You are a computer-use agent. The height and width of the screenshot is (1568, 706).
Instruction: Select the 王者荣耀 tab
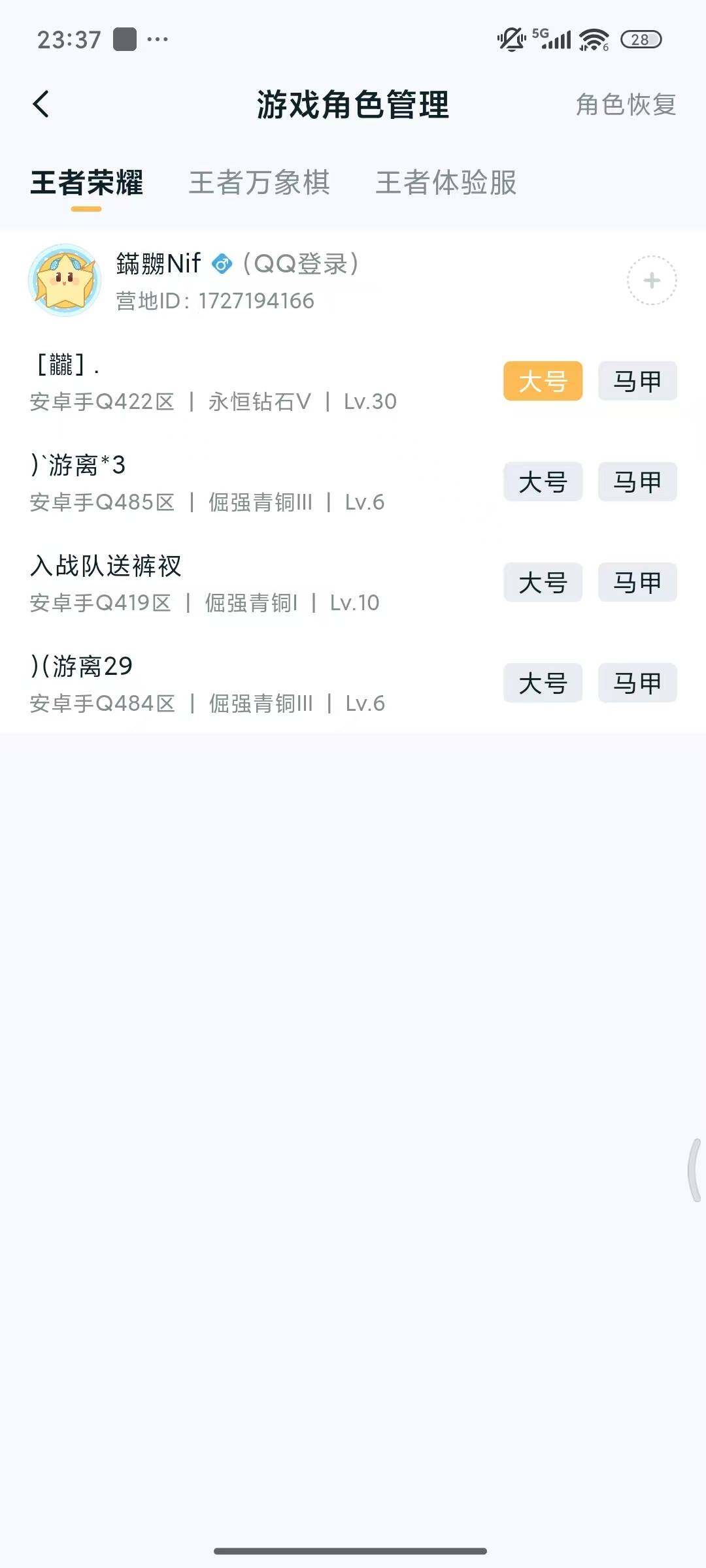86,185
